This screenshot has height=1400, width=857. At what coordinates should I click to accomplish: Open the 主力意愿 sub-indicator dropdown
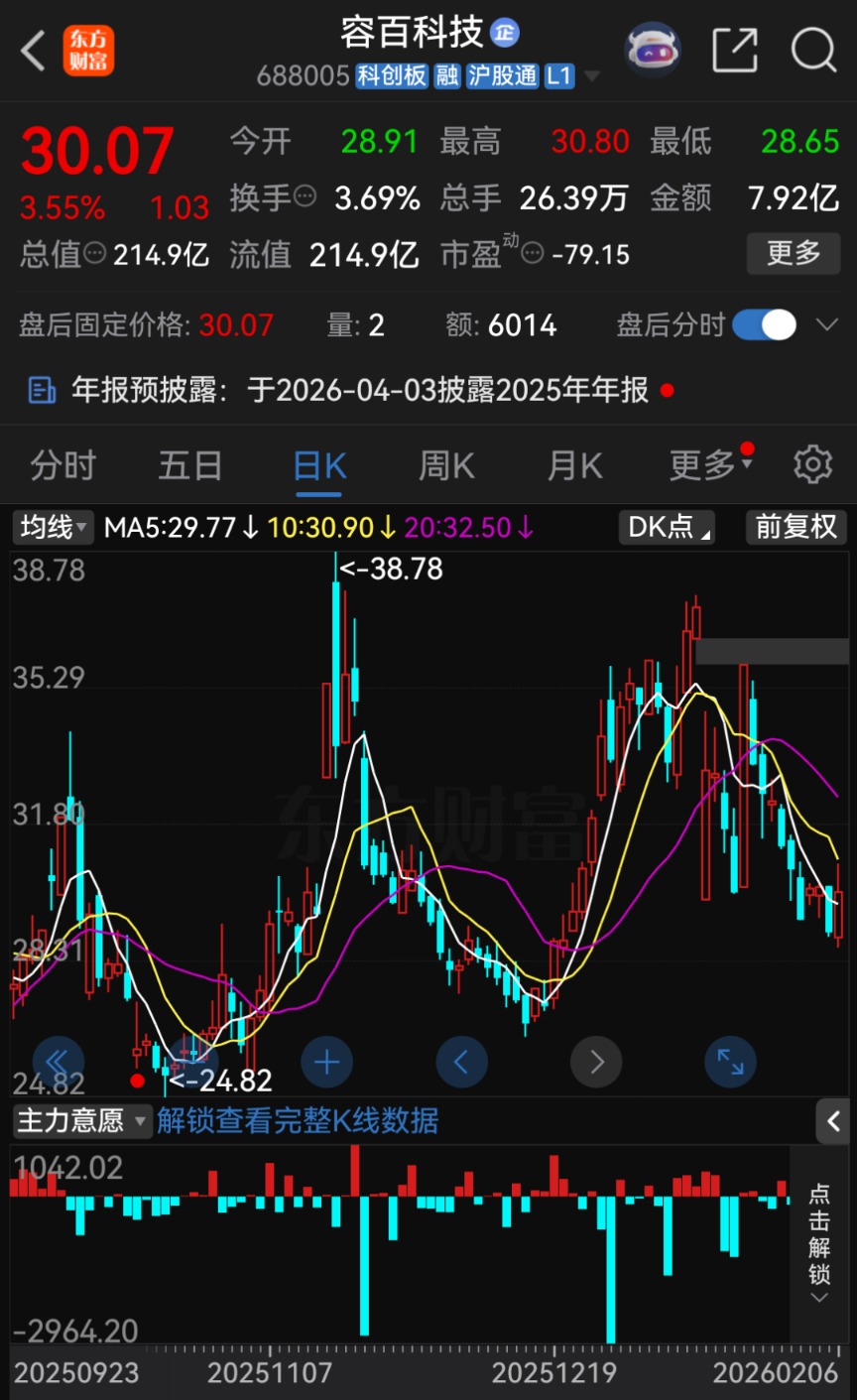[82, 1121]
